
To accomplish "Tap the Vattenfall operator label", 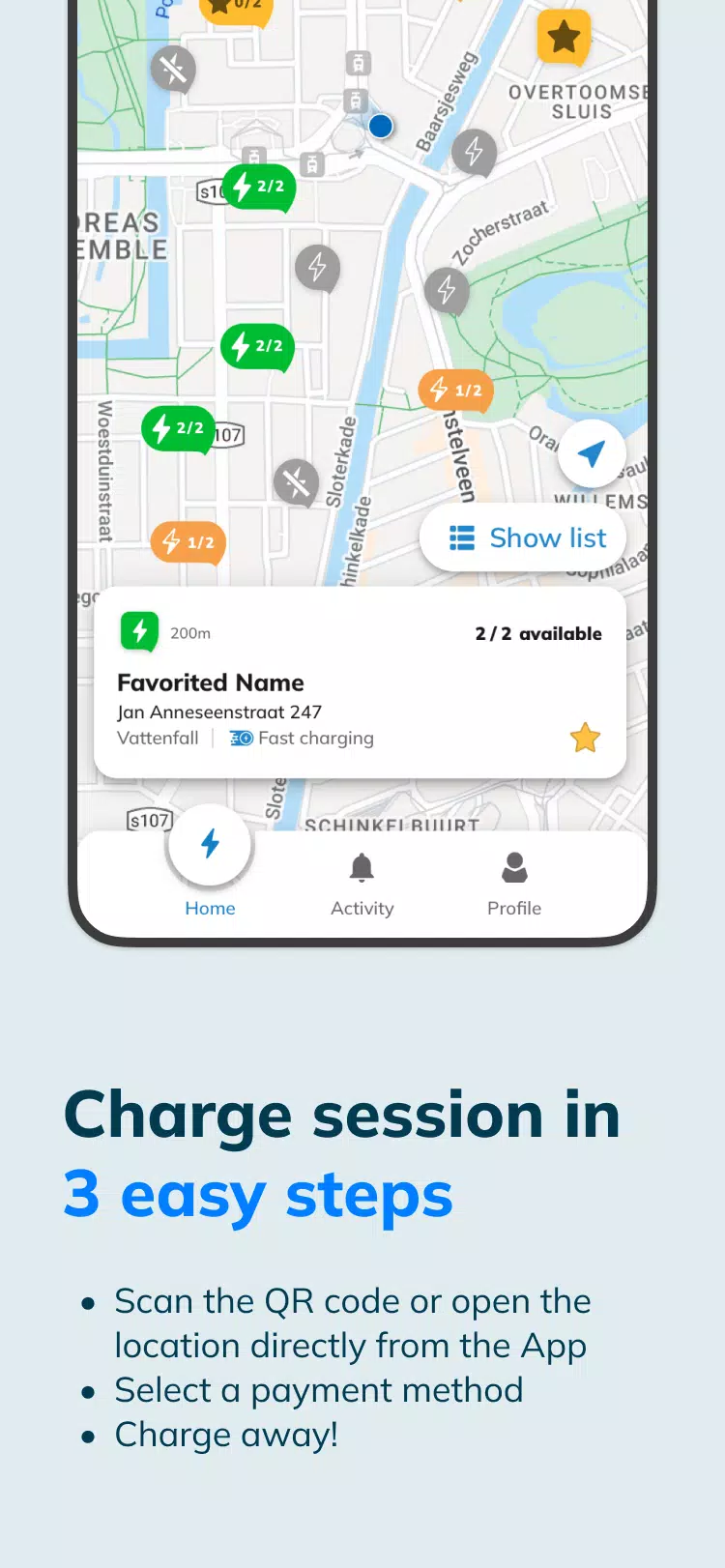I will coord(158,738).
